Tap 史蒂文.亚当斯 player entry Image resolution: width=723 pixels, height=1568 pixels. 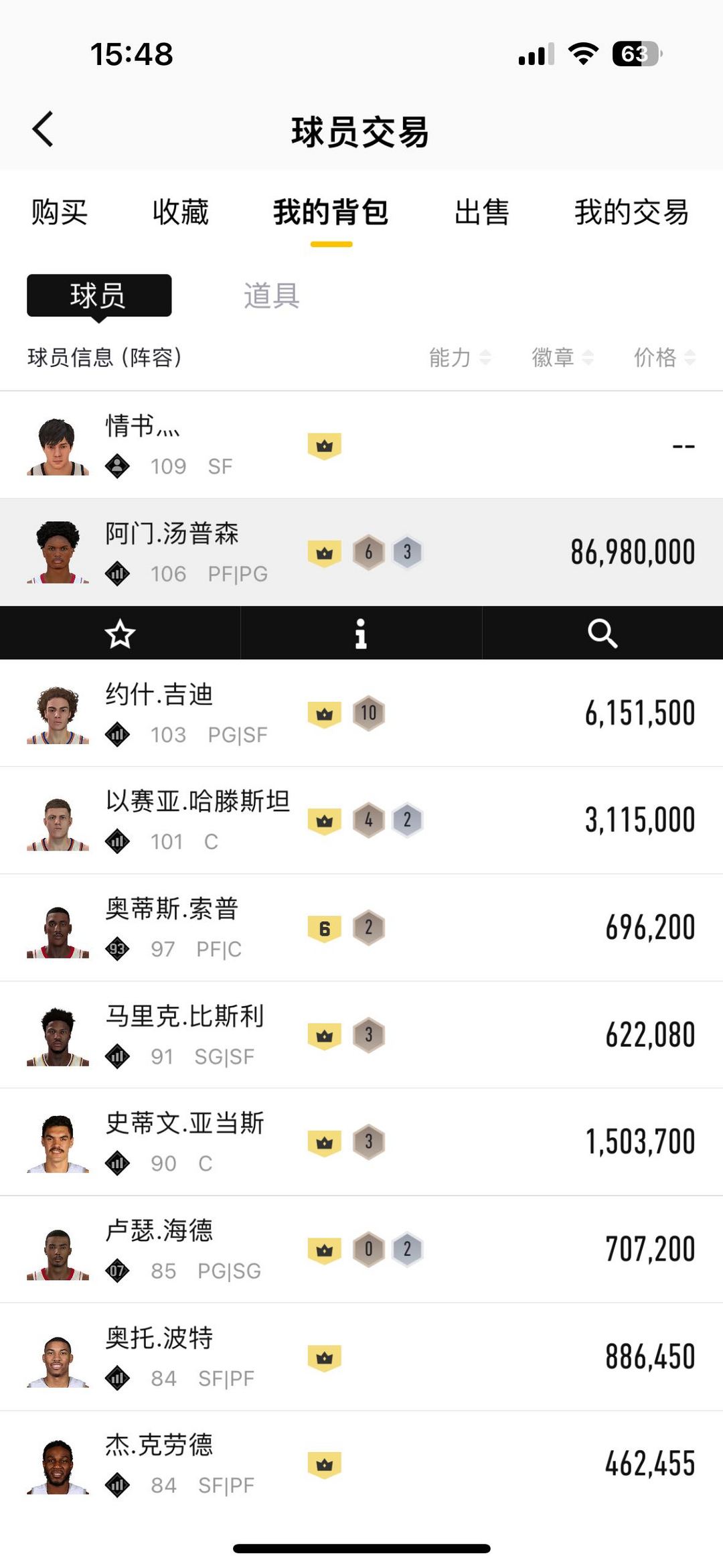click(x=361, y=1142)
